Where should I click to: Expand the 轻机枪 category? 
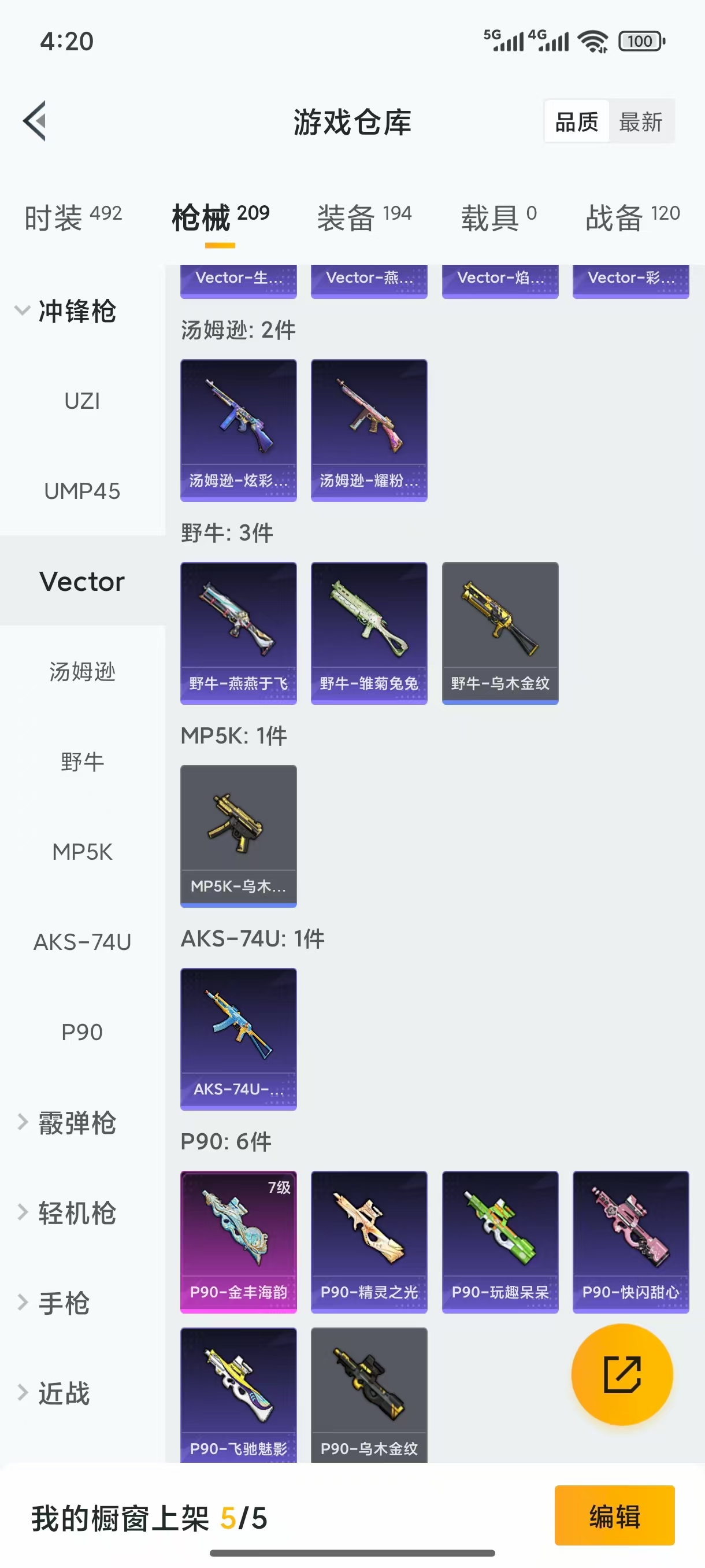67,1212
